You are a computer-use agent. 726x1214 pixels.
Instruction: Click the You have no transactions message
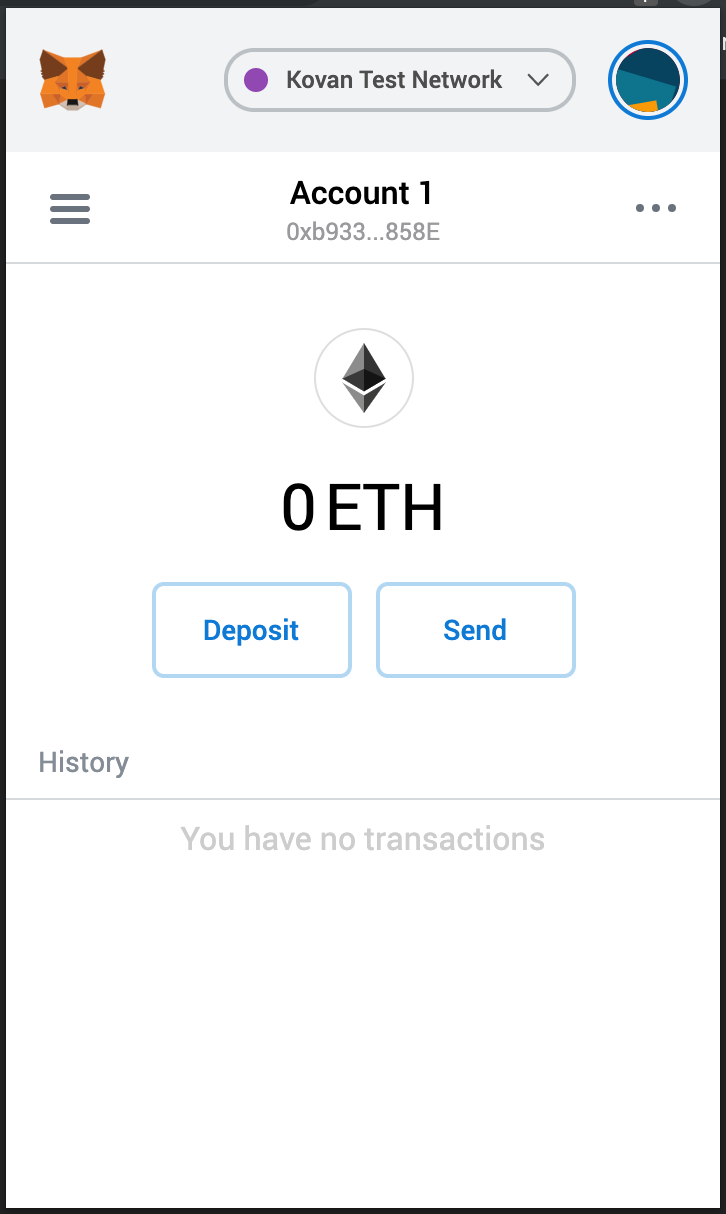(363, 838)
